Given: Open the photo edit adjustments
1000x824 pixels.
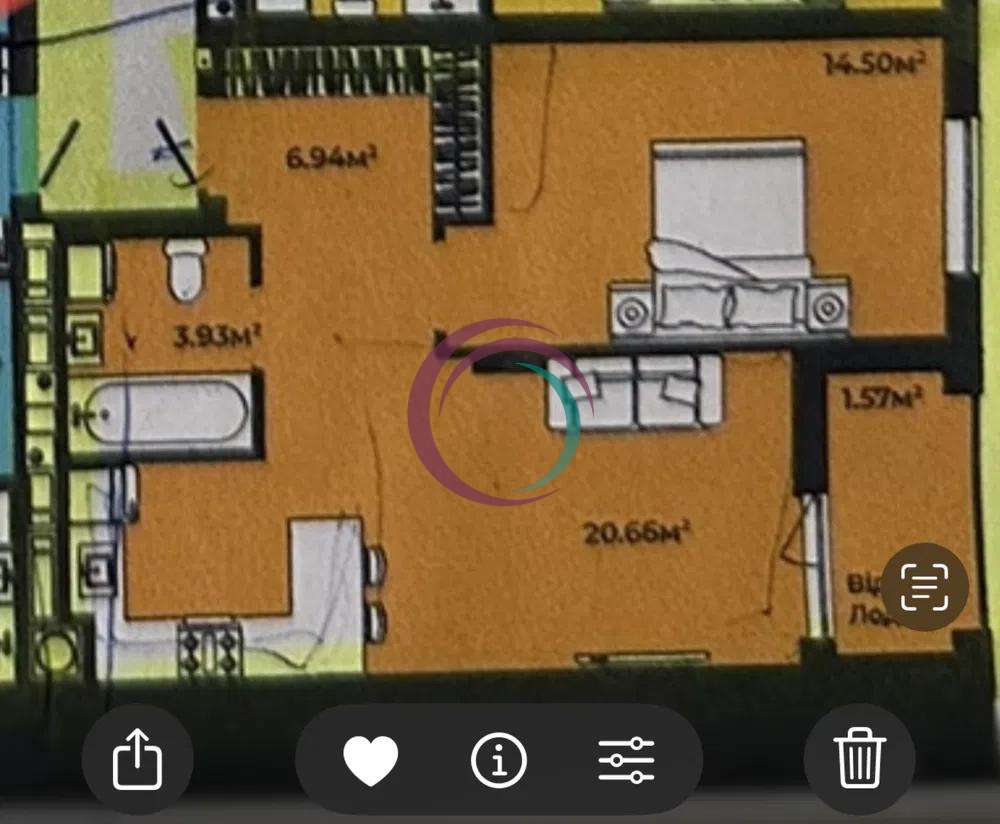Looking at the screenshot, I should (x=627, y=761).
